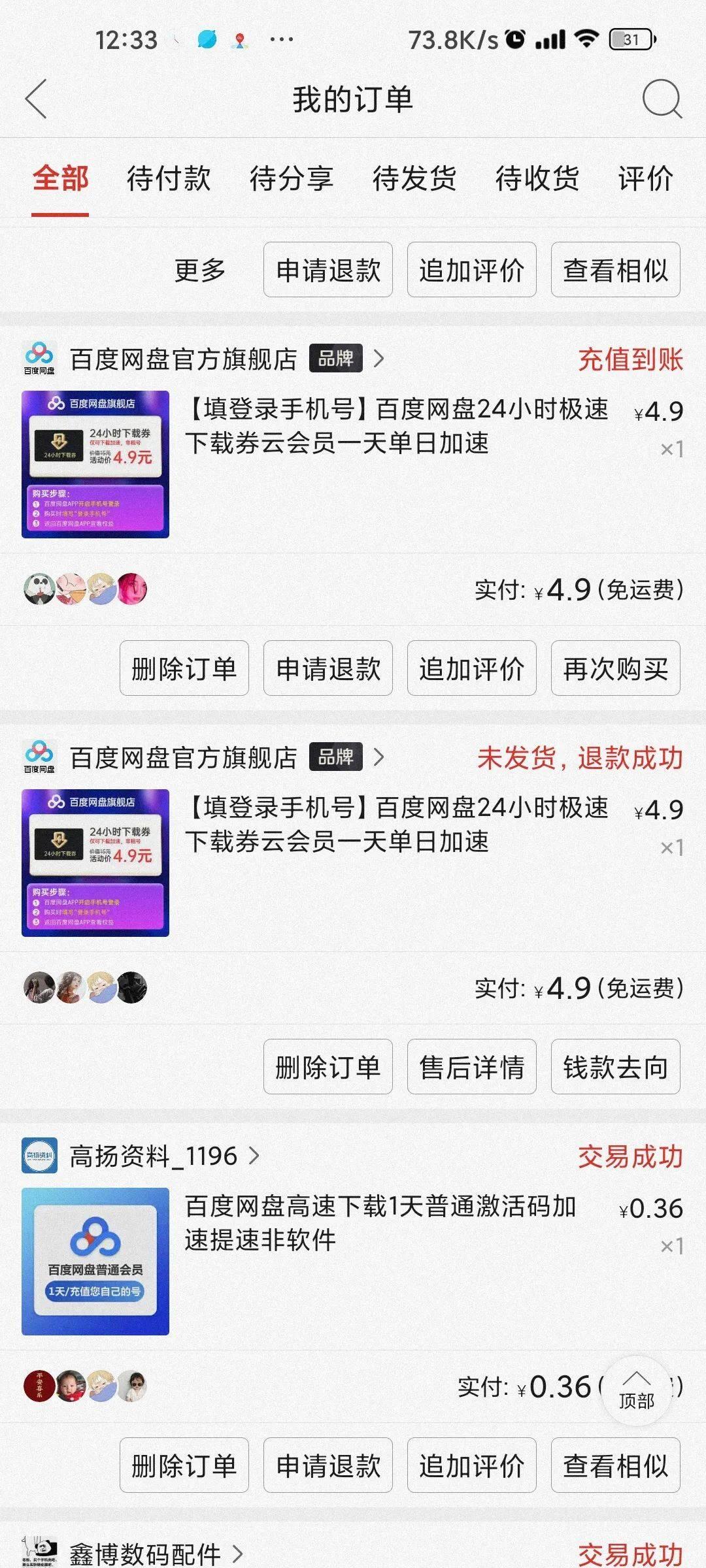Buy the 充值到账 item again with 再次购买

[x=615, y=668]
